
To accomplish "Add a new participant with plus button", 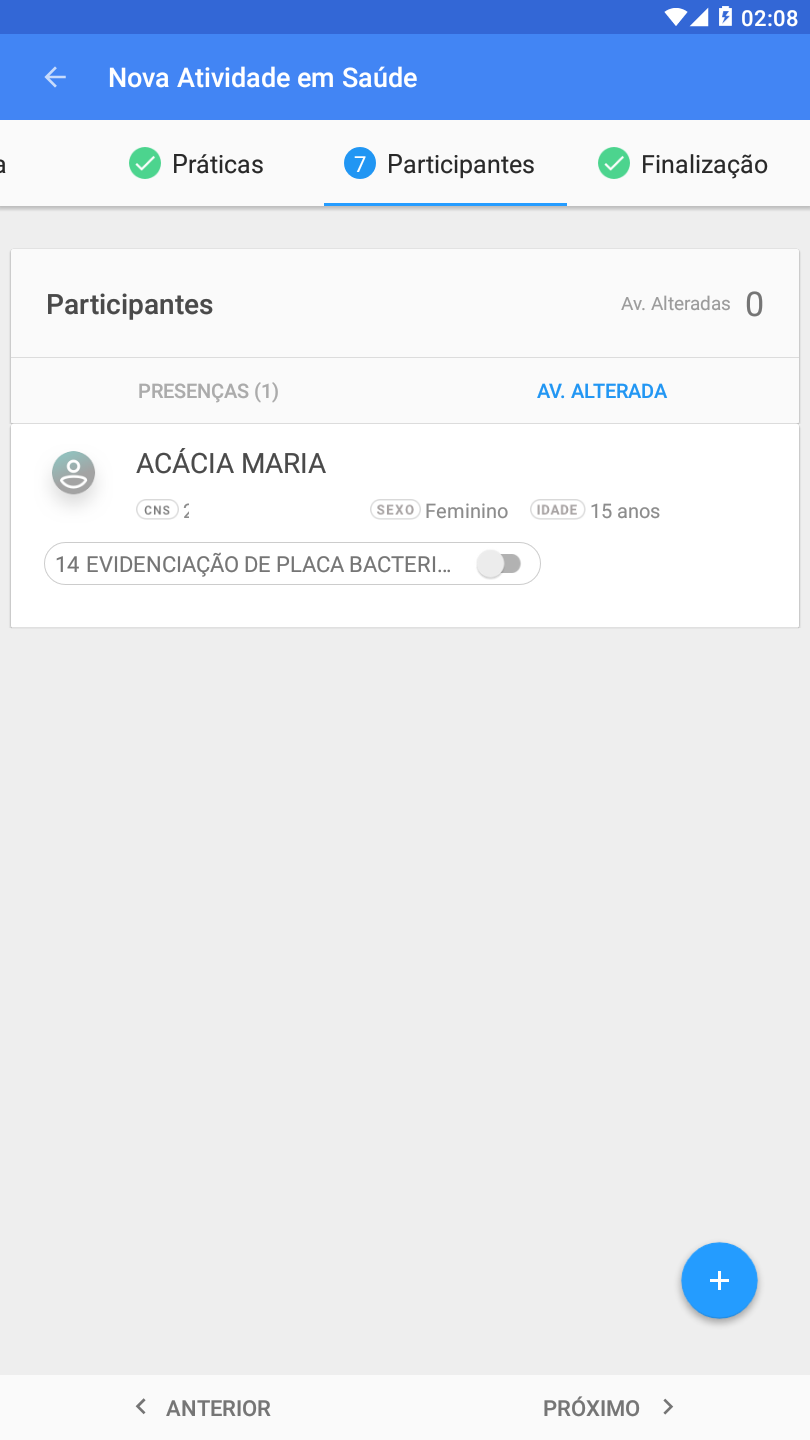I will click(719, 1280).
